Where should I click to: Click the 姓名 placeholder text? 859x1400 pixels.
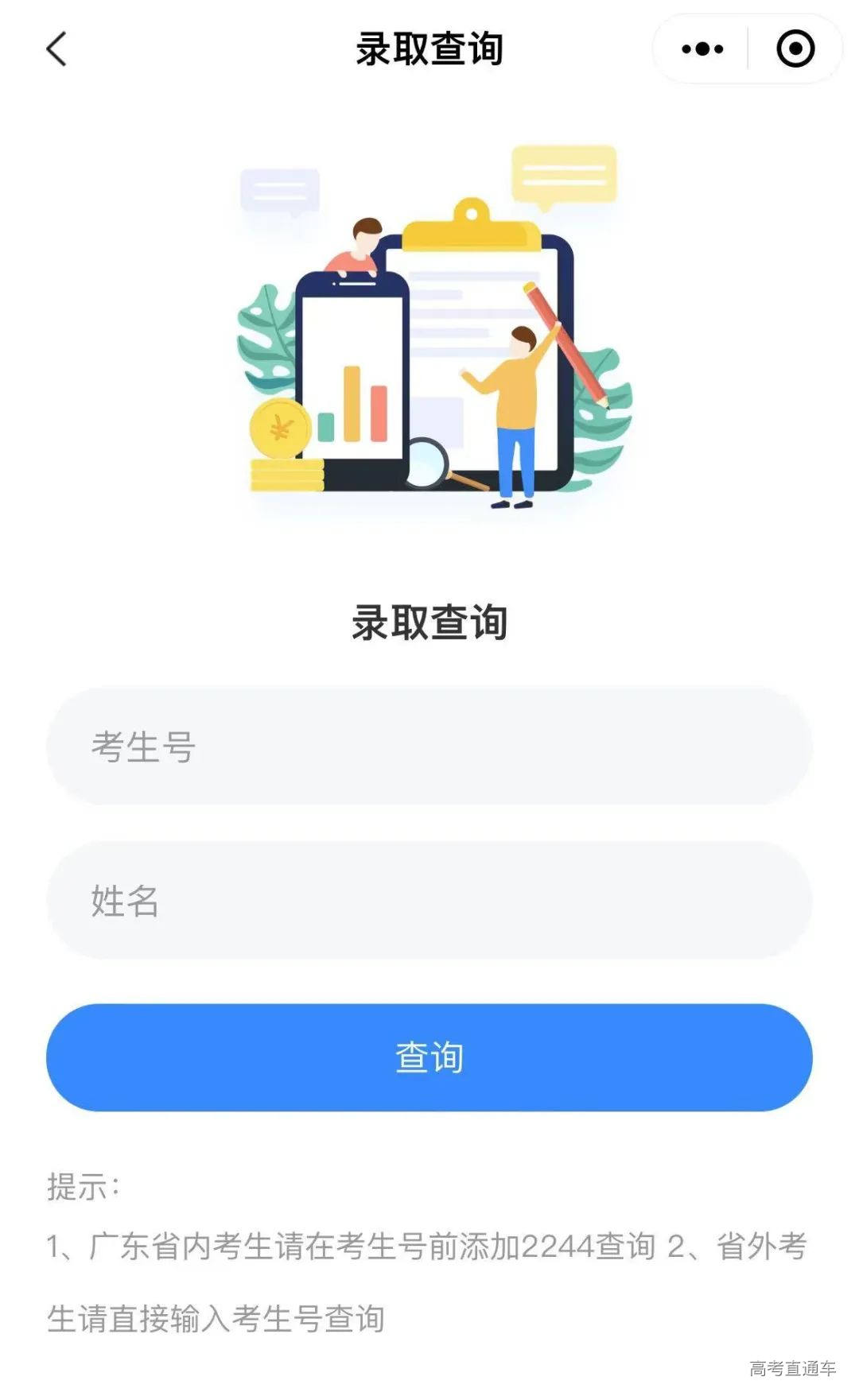pyautogui.click(x=126, y=899)
